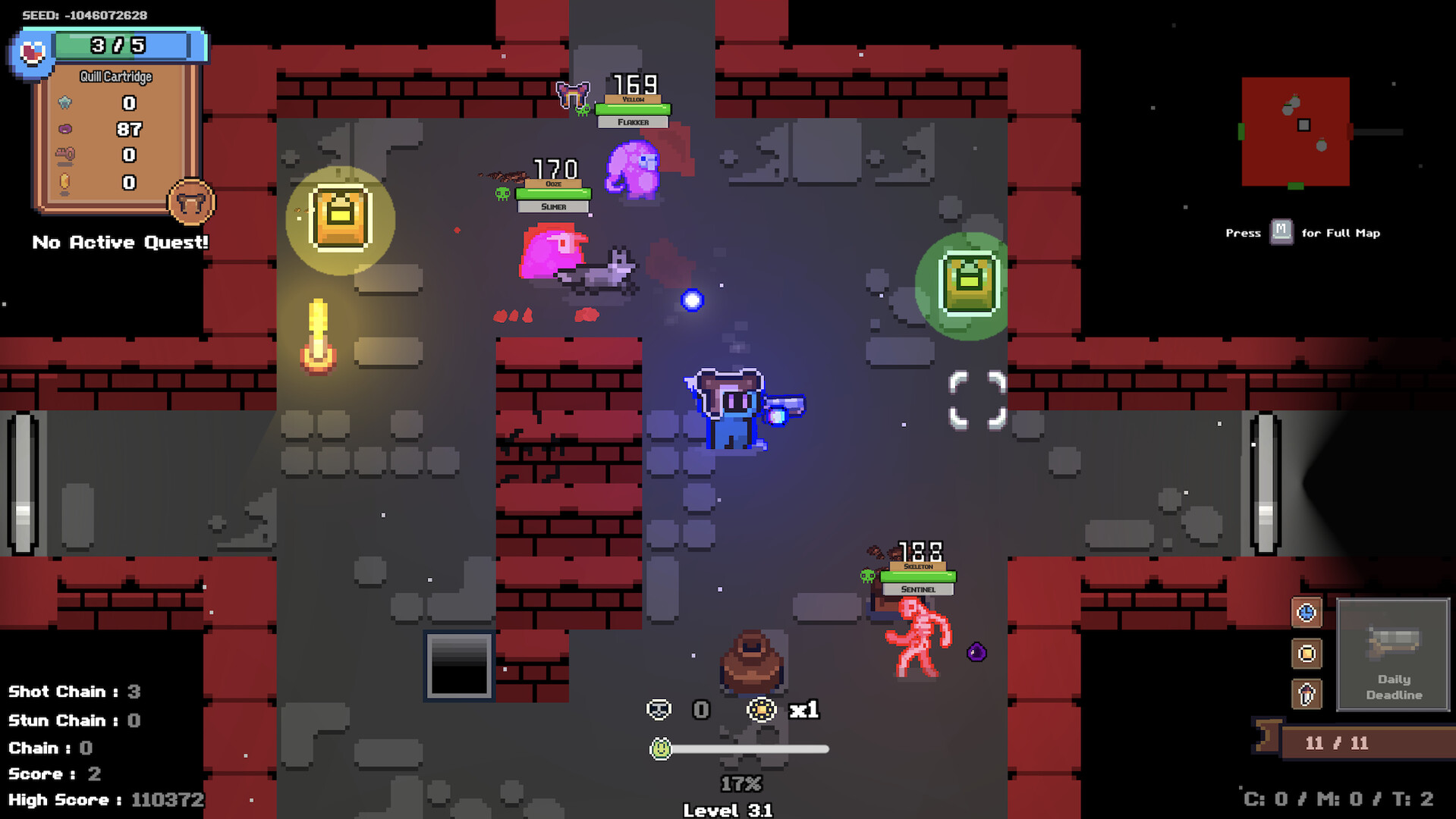
Task: Pick up the glowing green backpack item
Action: pos(968,284)
